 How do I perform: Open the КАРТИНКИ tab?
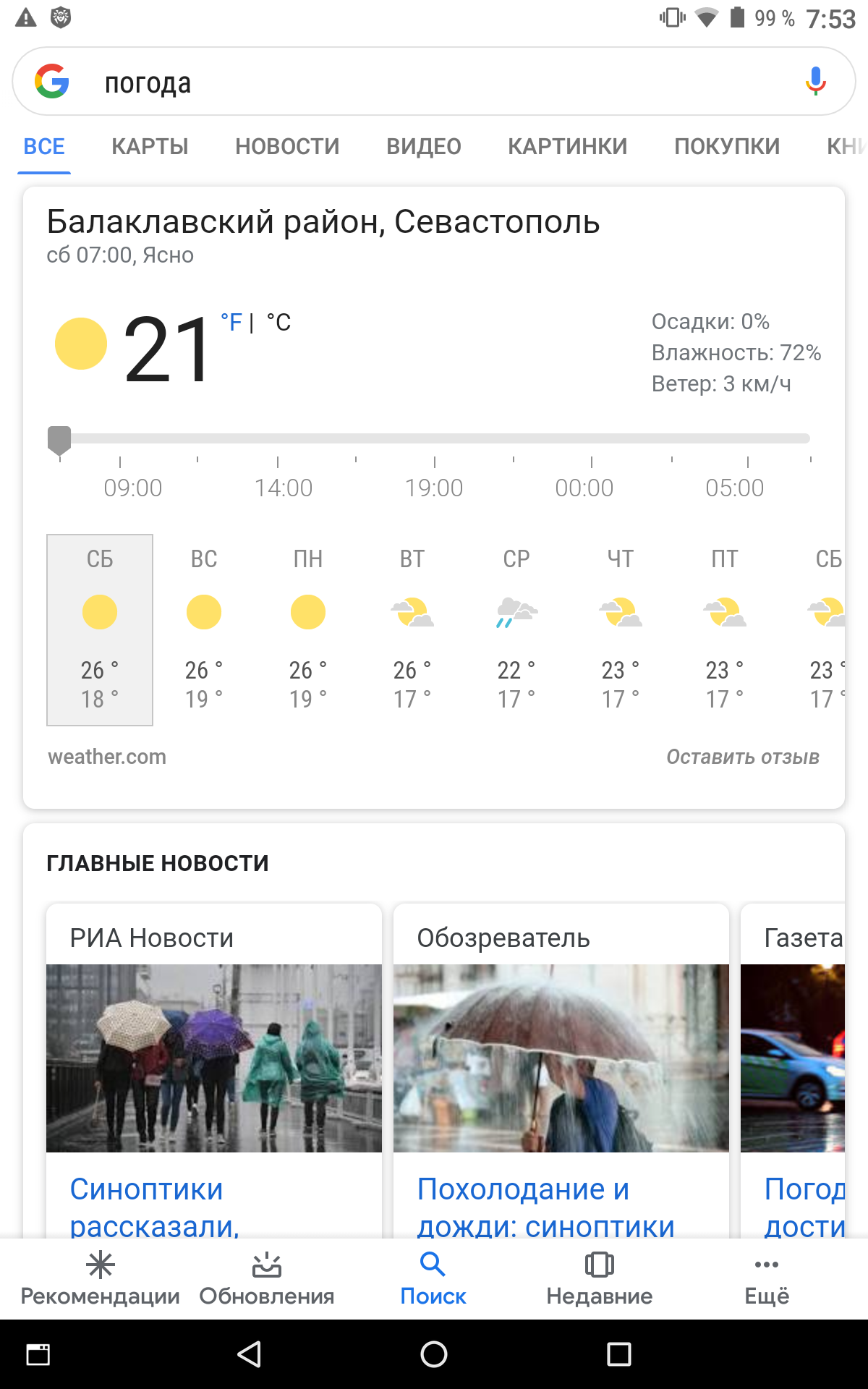pos(568,146)
